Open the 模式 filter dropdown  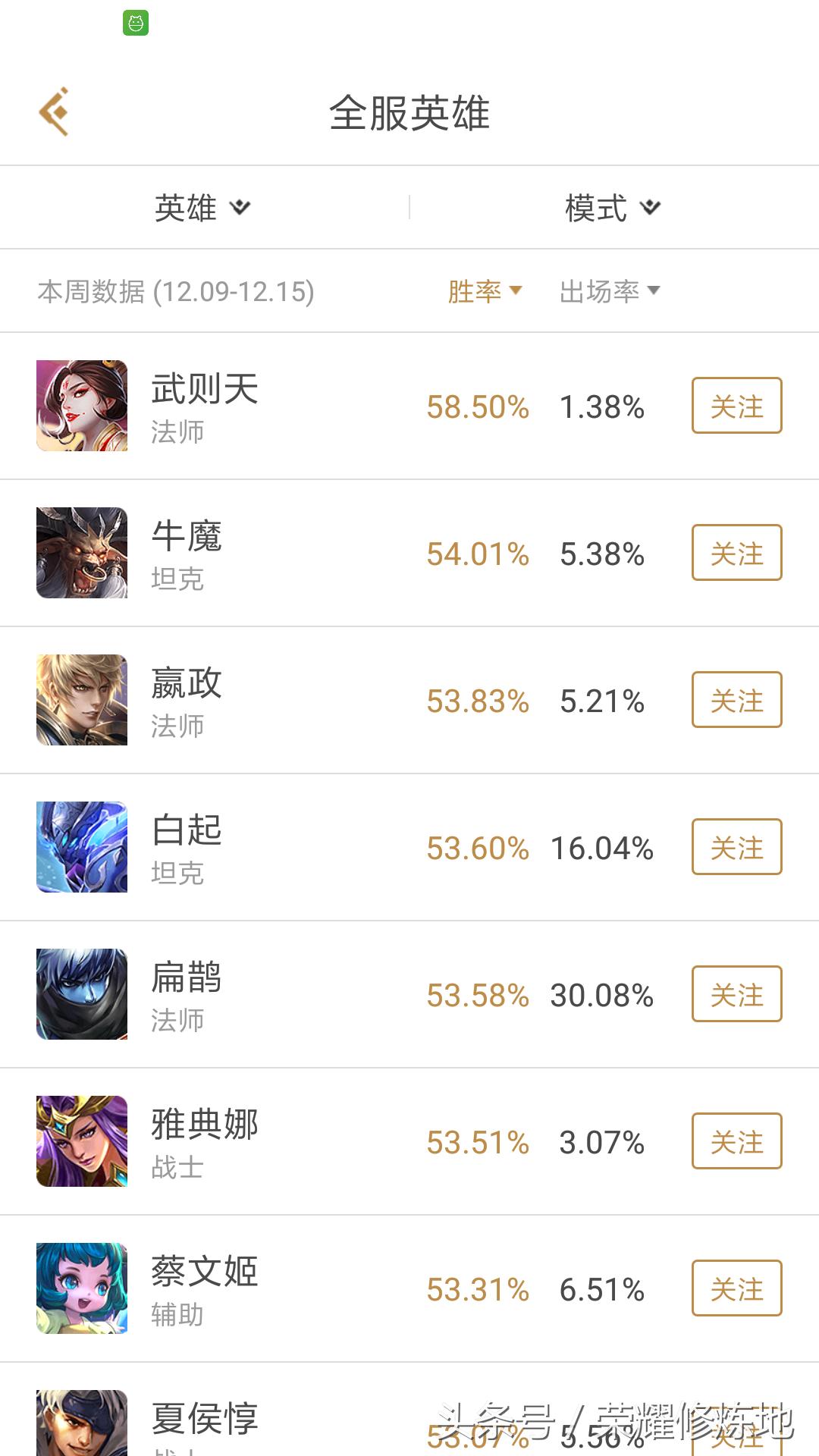(611, 208)
